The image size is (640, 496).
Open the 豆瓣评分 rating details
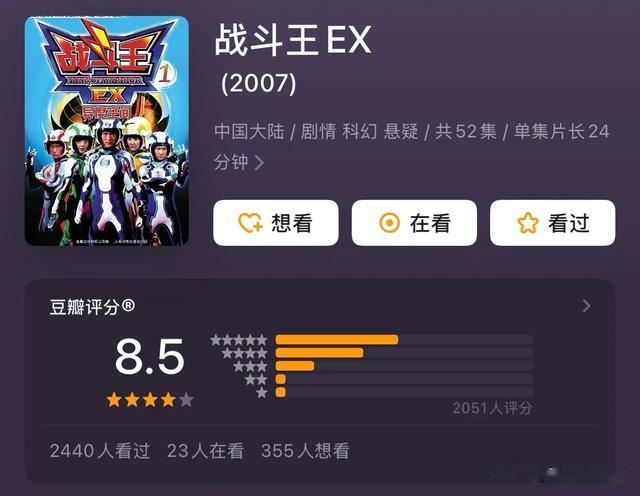pyautogui.click(x=586, y=306)
